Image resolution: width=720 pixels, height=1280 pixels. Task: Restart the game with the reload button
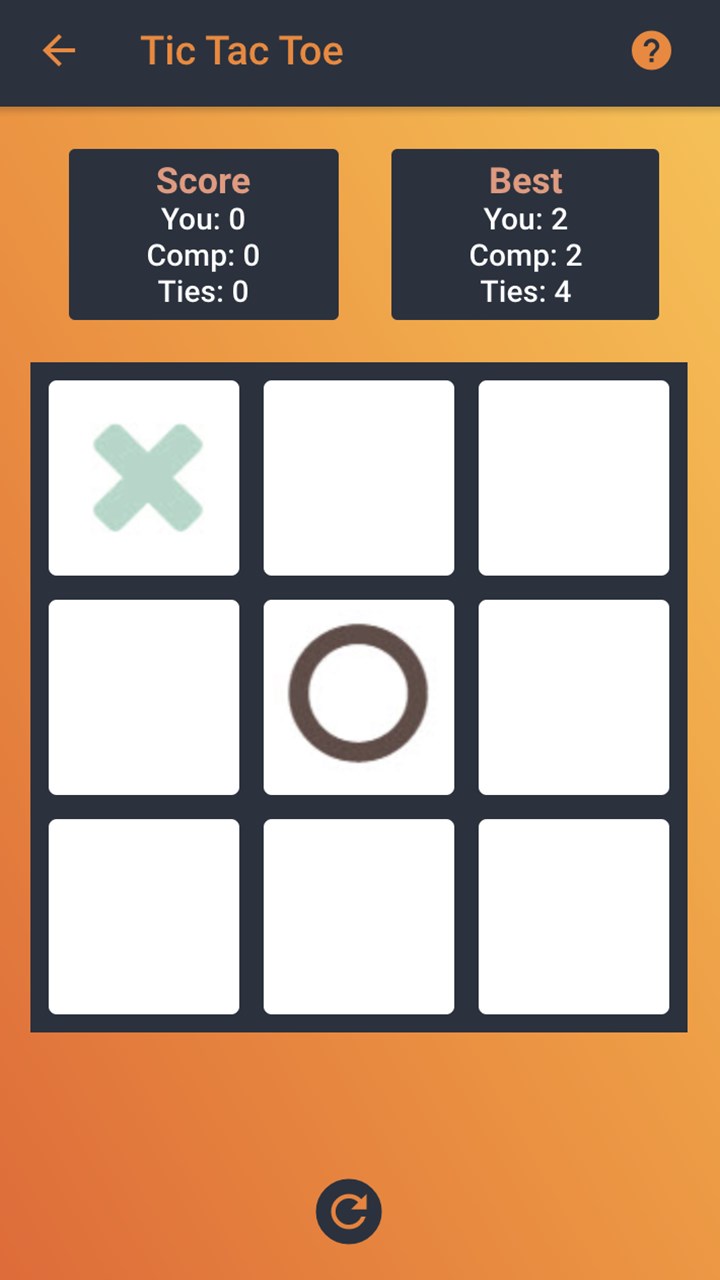pyautogui.click(x=349, y=1211)
